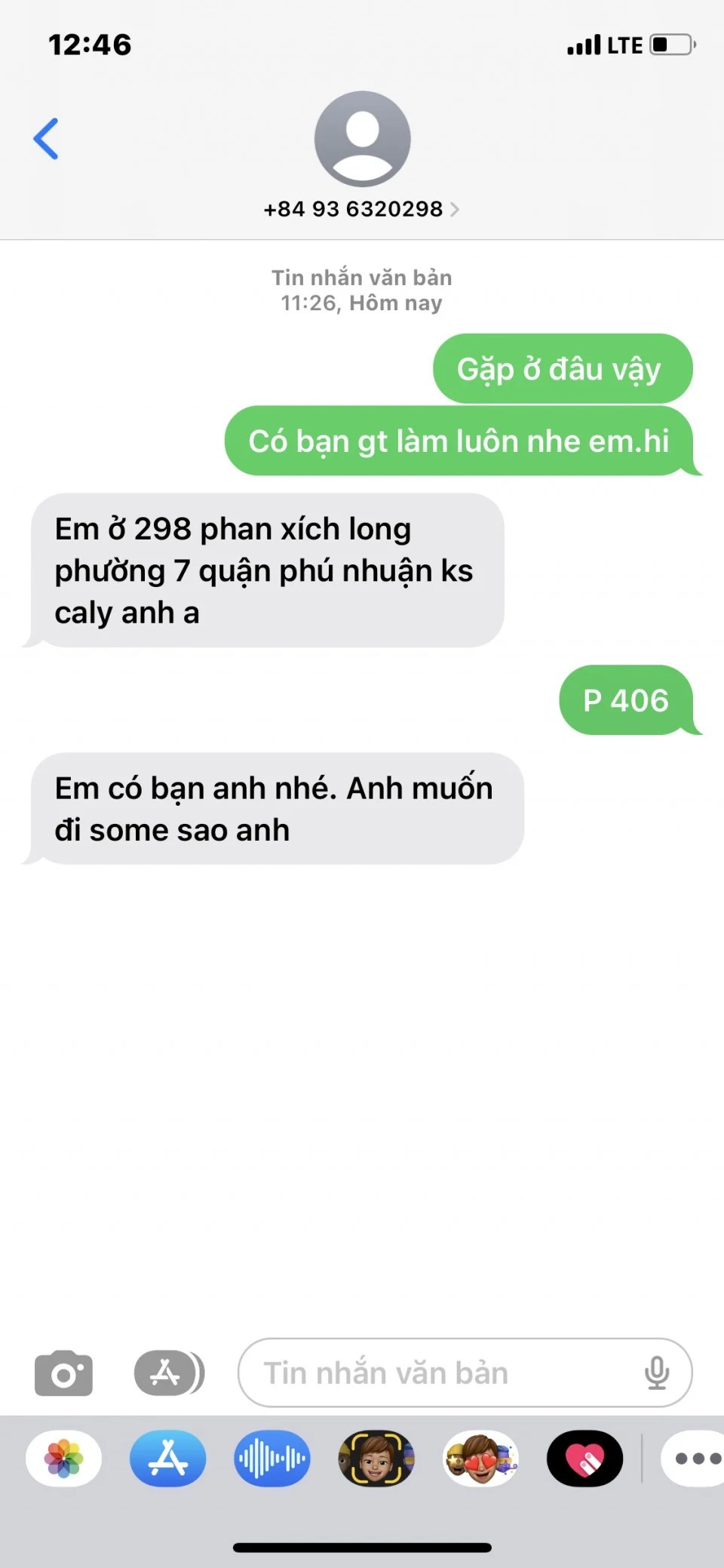Open Digital Touch heart app

coord(584,1459)
